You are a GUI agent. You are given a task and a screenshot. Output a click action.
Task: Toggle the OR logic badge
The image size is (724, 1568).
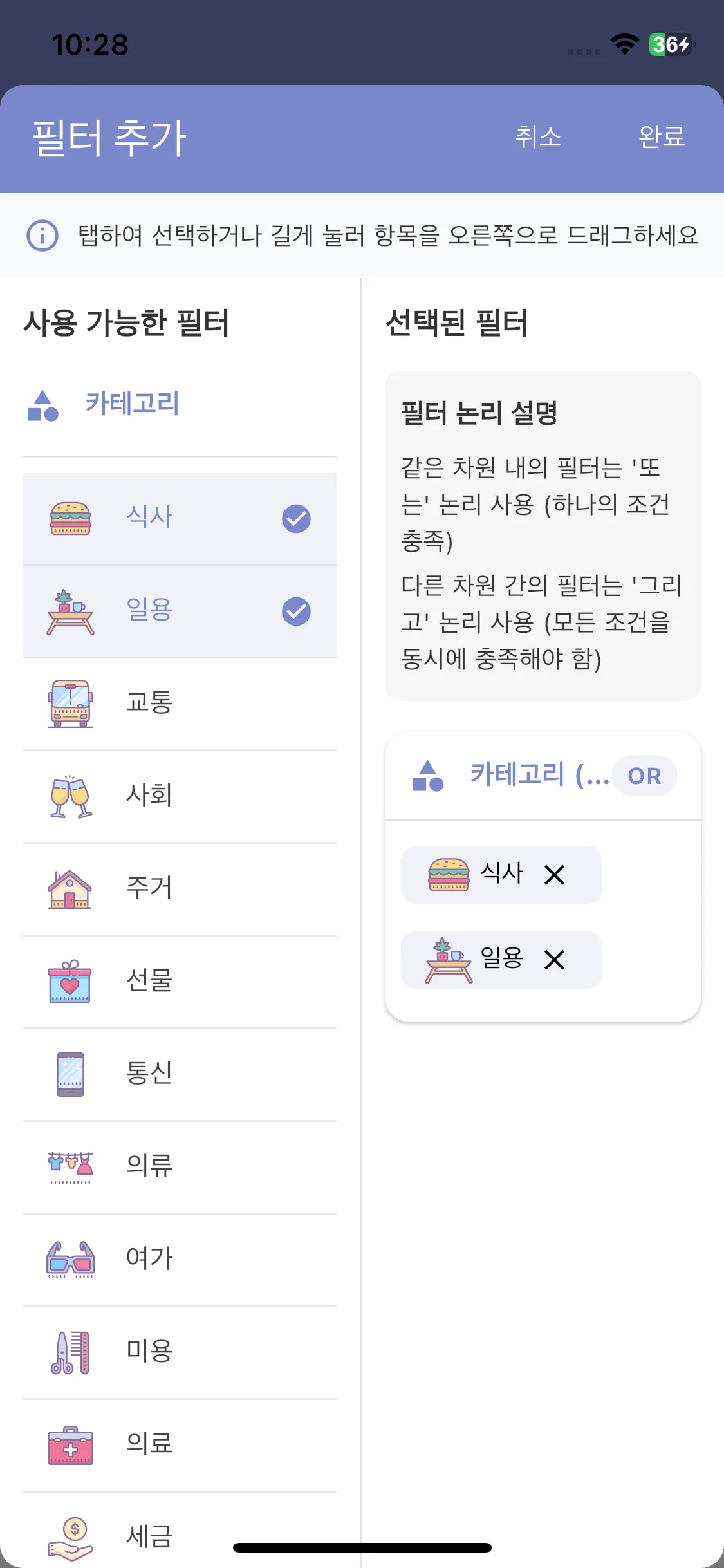[x=644, y=776]
